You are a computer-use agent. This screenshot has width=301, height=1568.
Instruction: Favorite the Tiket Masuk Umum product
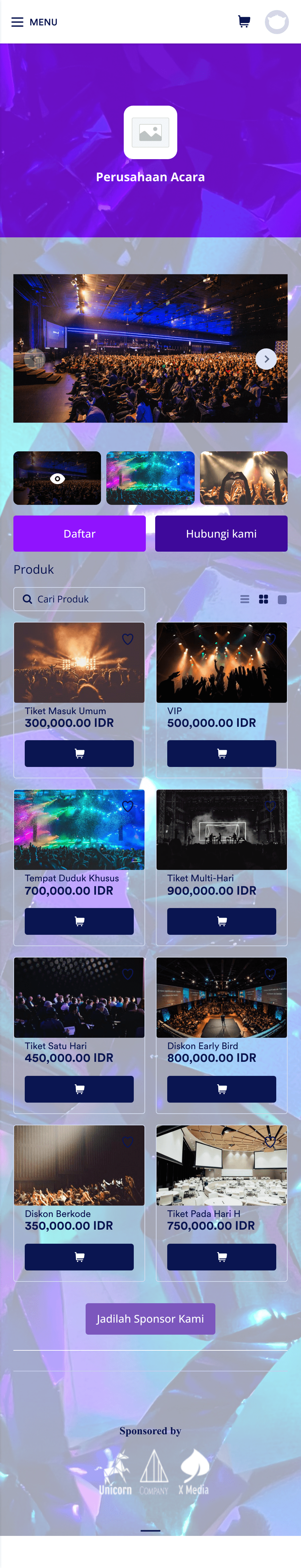coord(127,639)
